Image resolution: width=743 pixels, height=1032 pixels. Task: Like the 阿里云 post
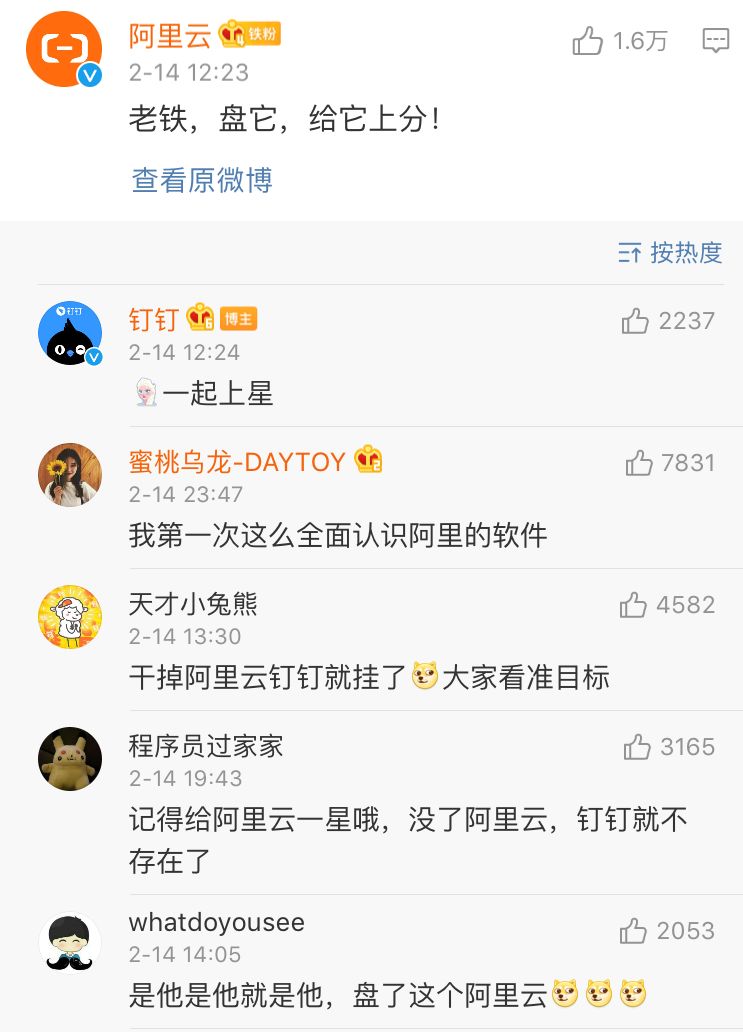(x=588, y=41)
